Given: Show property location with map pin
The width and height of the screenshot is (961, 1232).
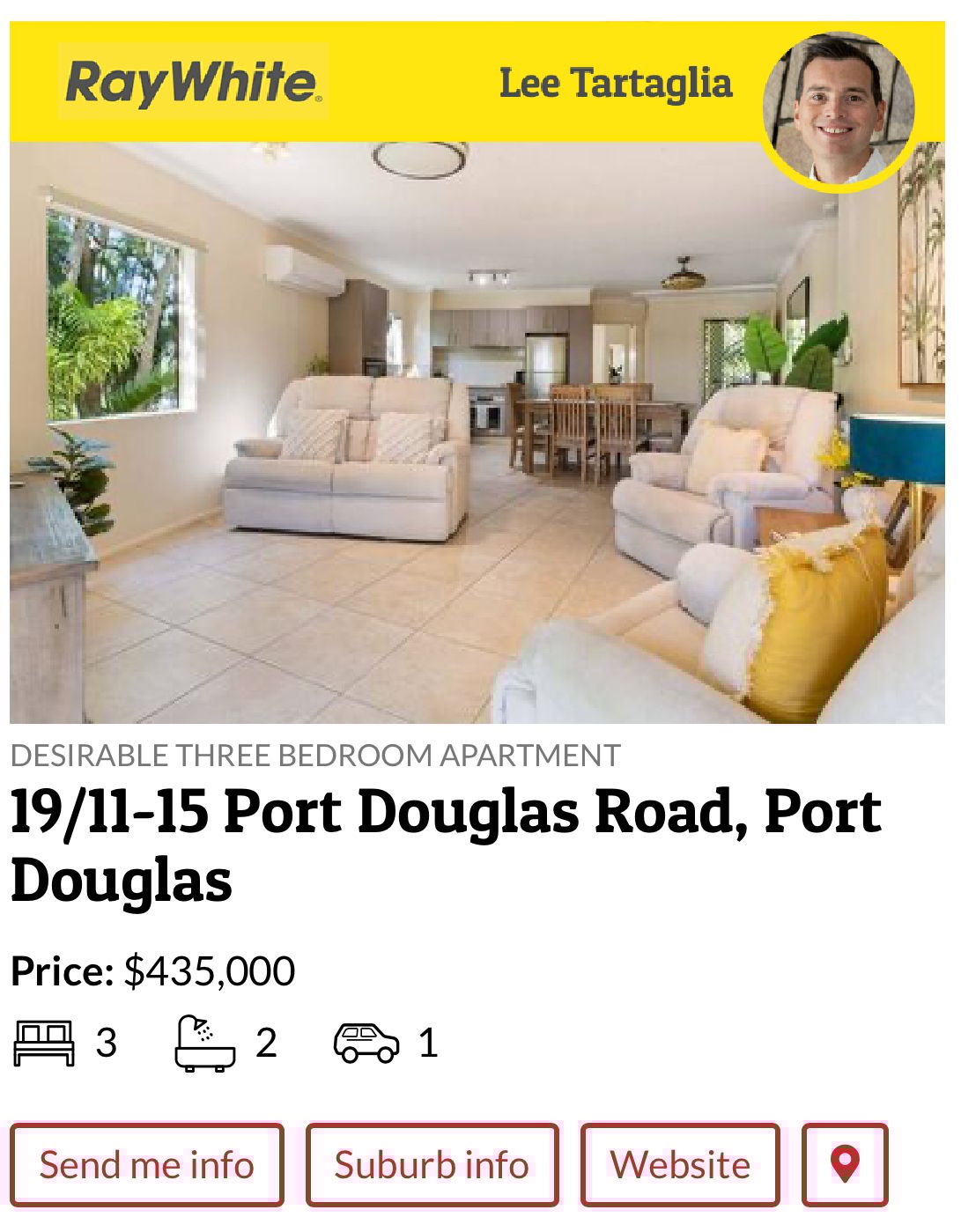Looking at the screenshot, I should pos(845,1164).
